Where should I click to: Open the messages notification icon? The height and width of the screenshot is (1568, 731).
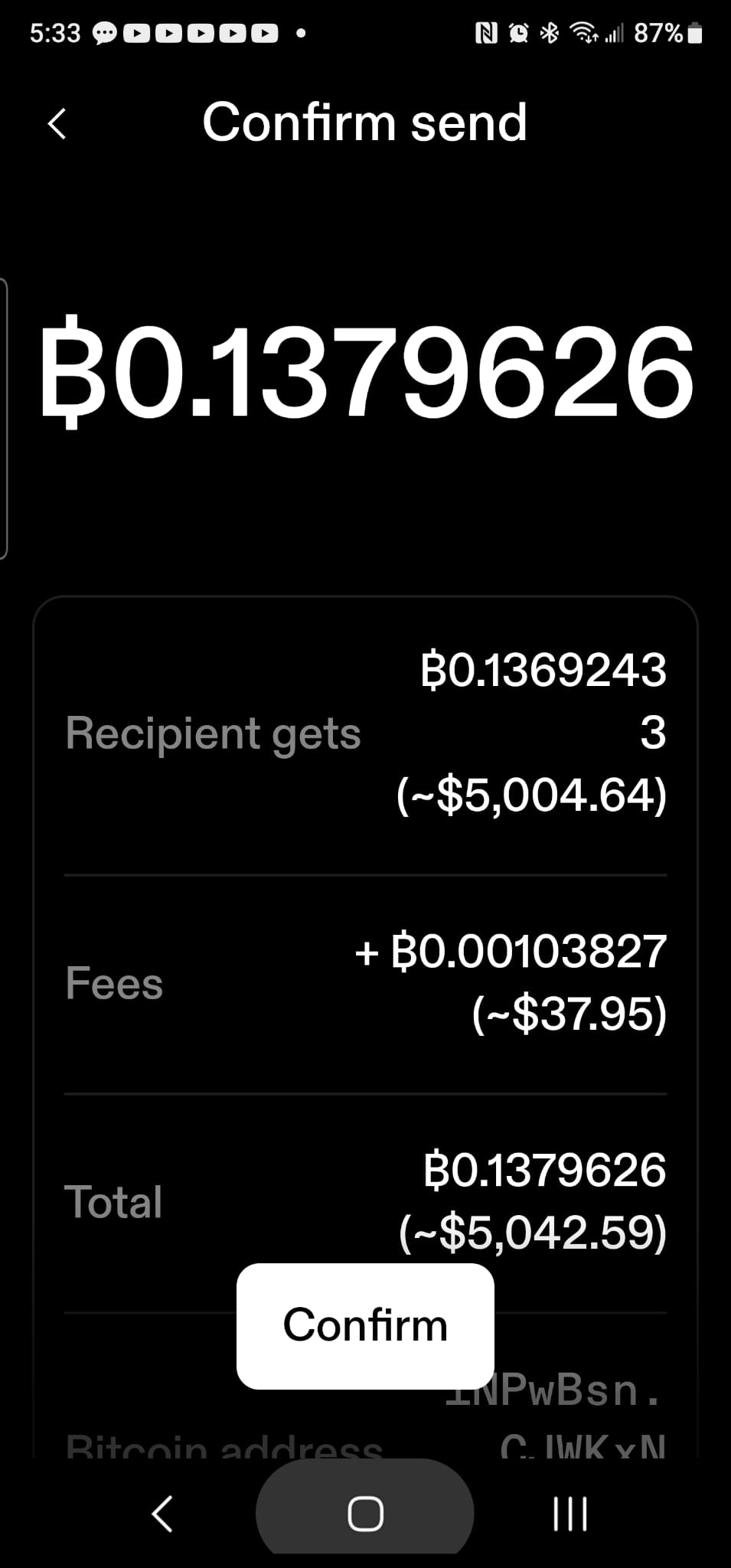[x=104, y=32]
